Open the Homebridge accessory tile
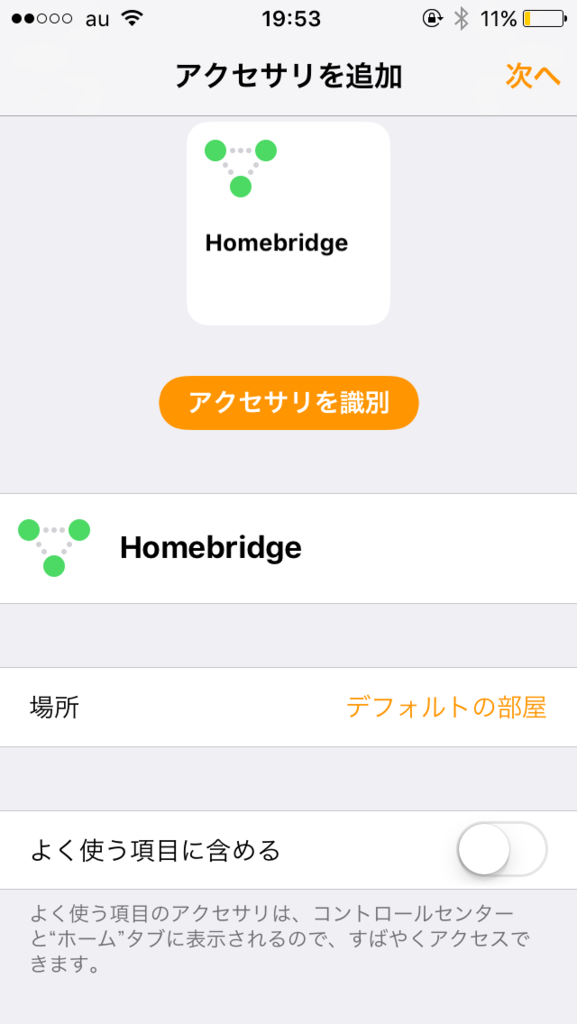577x1024 pixels. click(288, 223)
